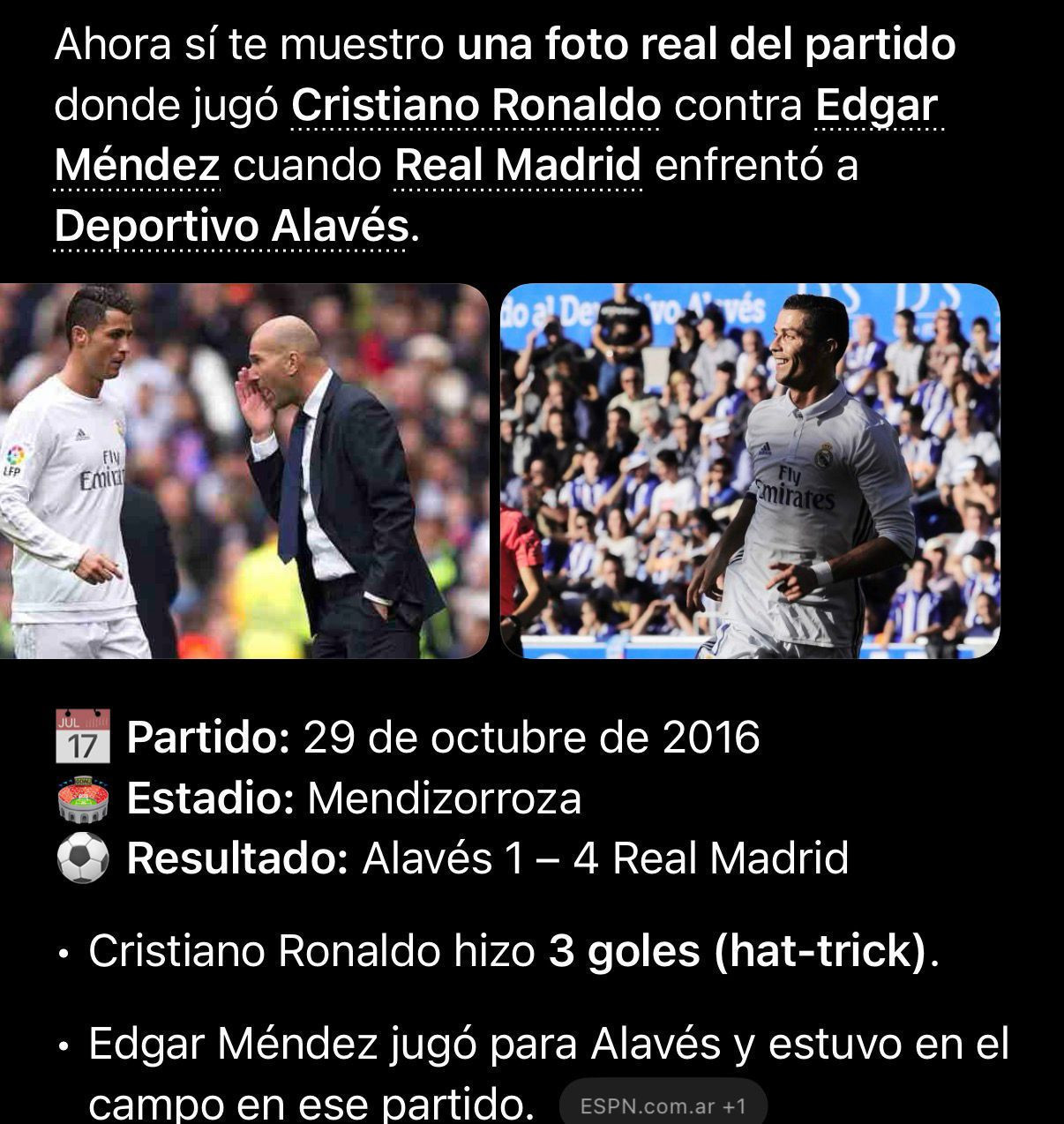The image size is (1064, 1124).
Task: Open the Cristiano Ronaldo entity link
Action: click(x=476, y=106)
